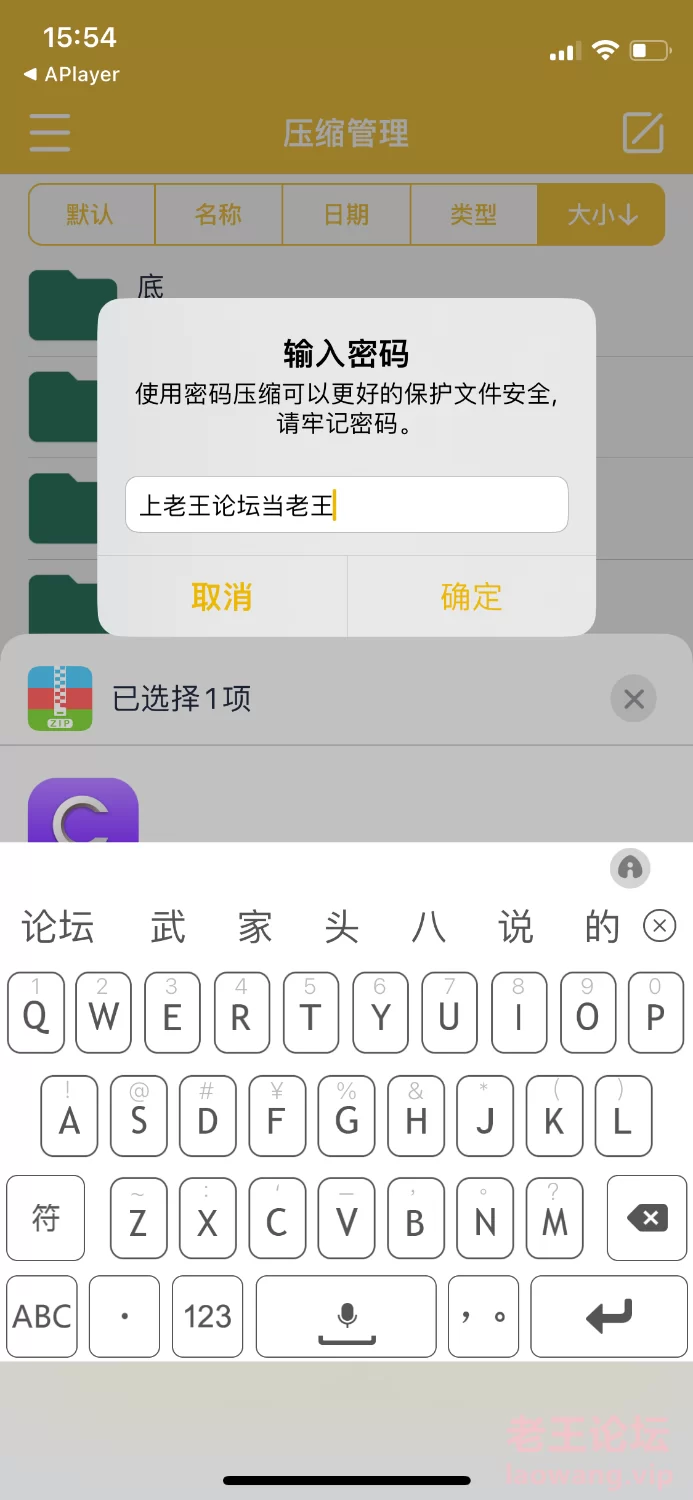
Task: Choose keyboard suggestion 论坛
Action: [58, 927]
